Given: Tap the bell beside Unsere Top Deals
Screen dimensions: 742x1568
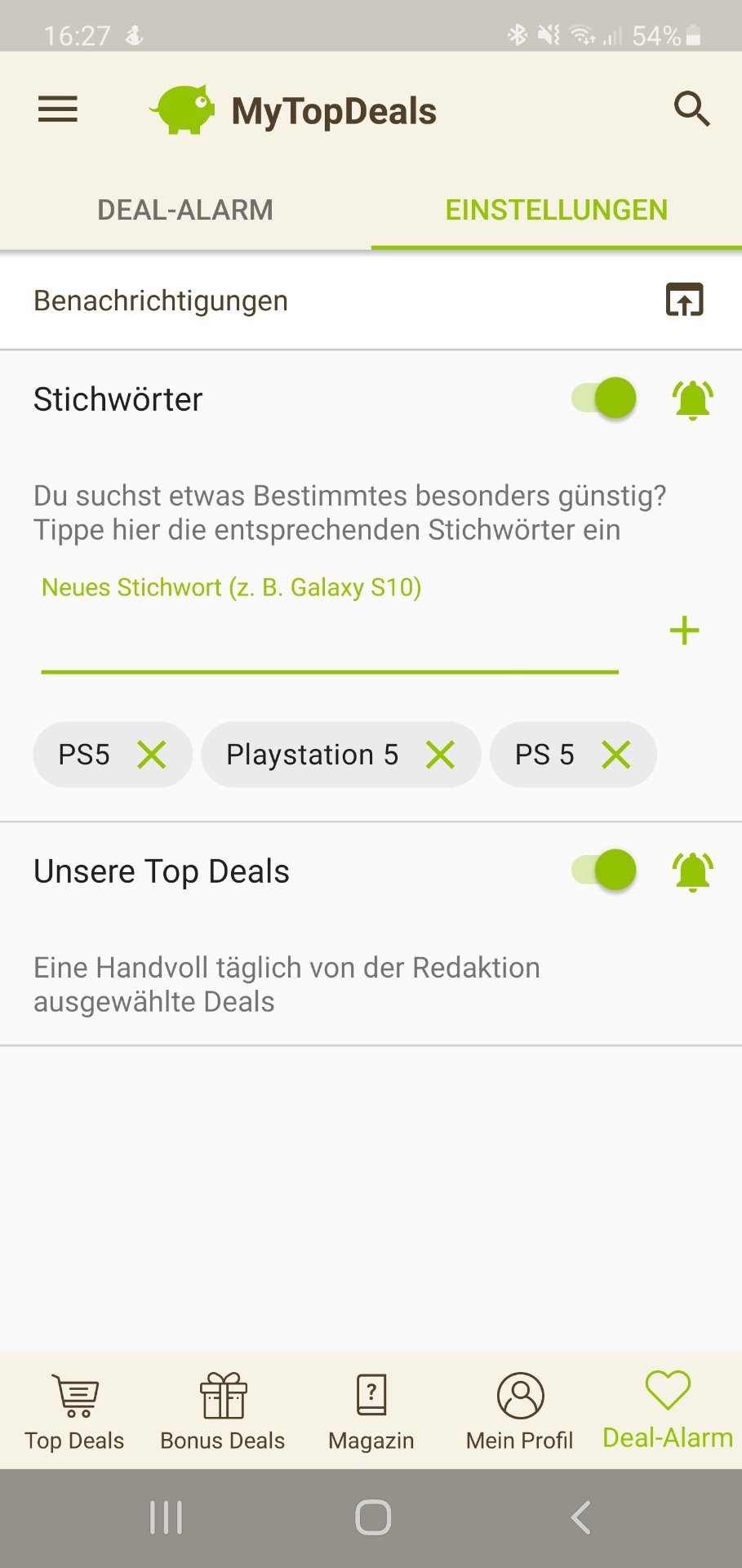Looking at the screenshot, I should click(x=692, y=871).
